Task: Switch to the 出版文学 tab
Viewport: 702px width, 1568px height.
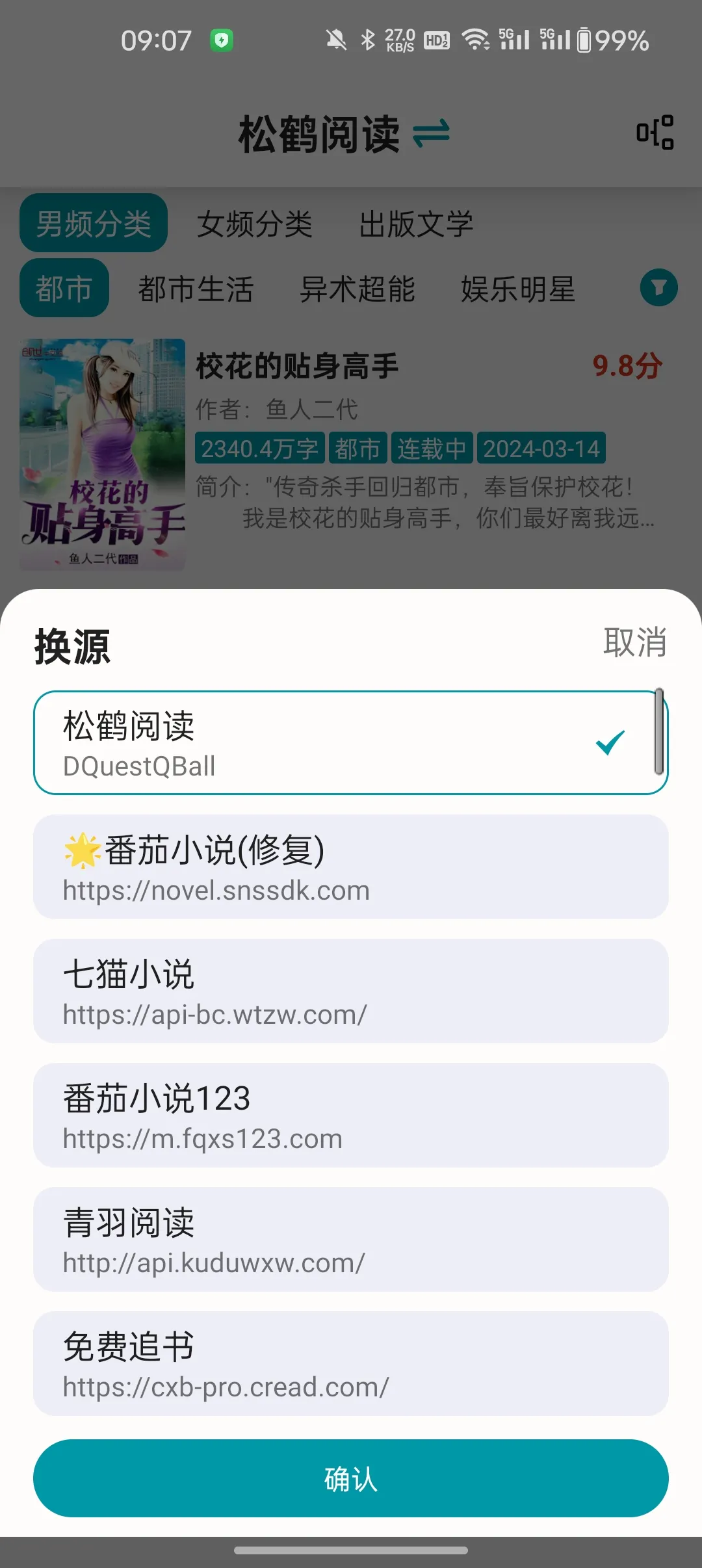Action: pos(417,224)
